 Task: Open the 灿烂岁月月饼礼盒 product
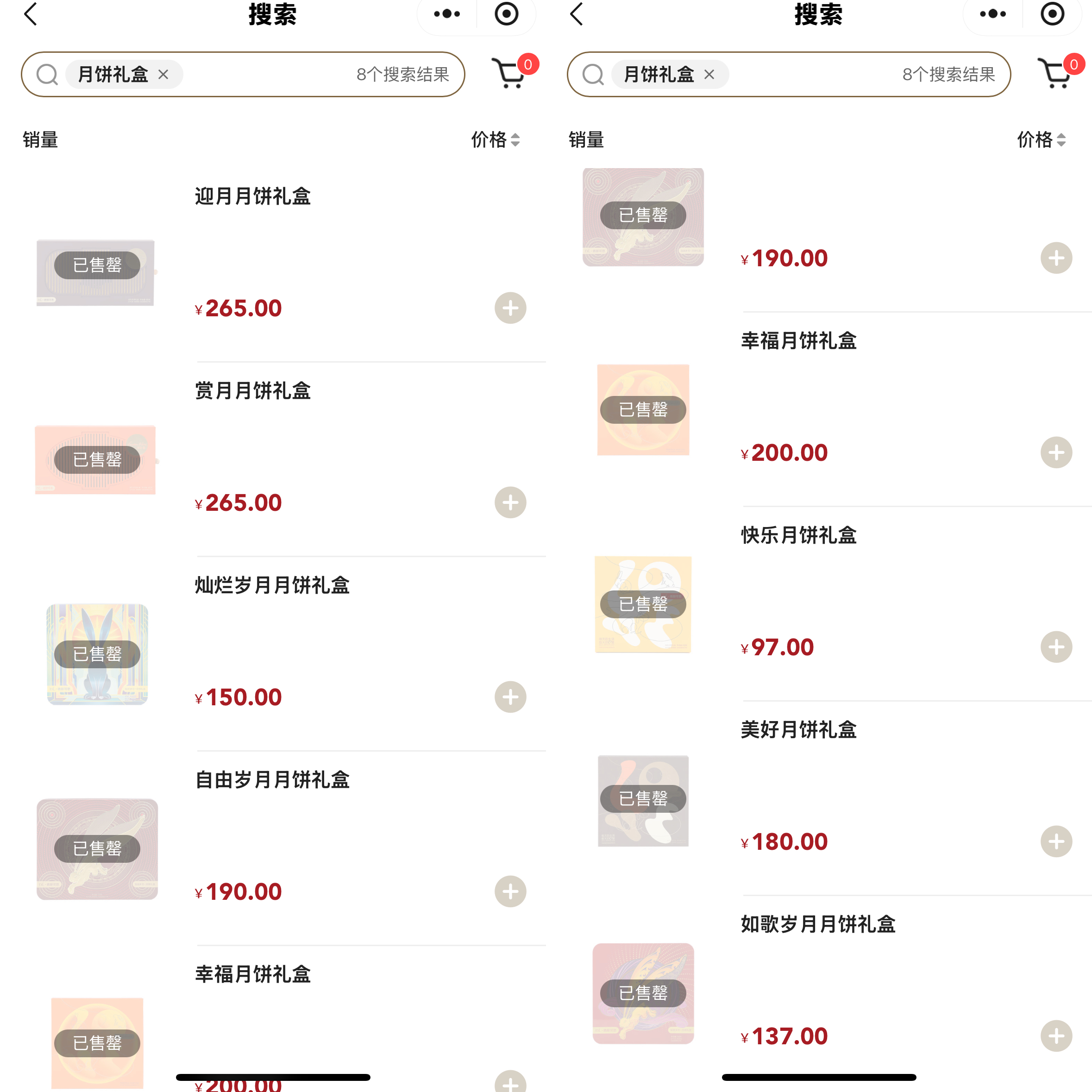272,585
